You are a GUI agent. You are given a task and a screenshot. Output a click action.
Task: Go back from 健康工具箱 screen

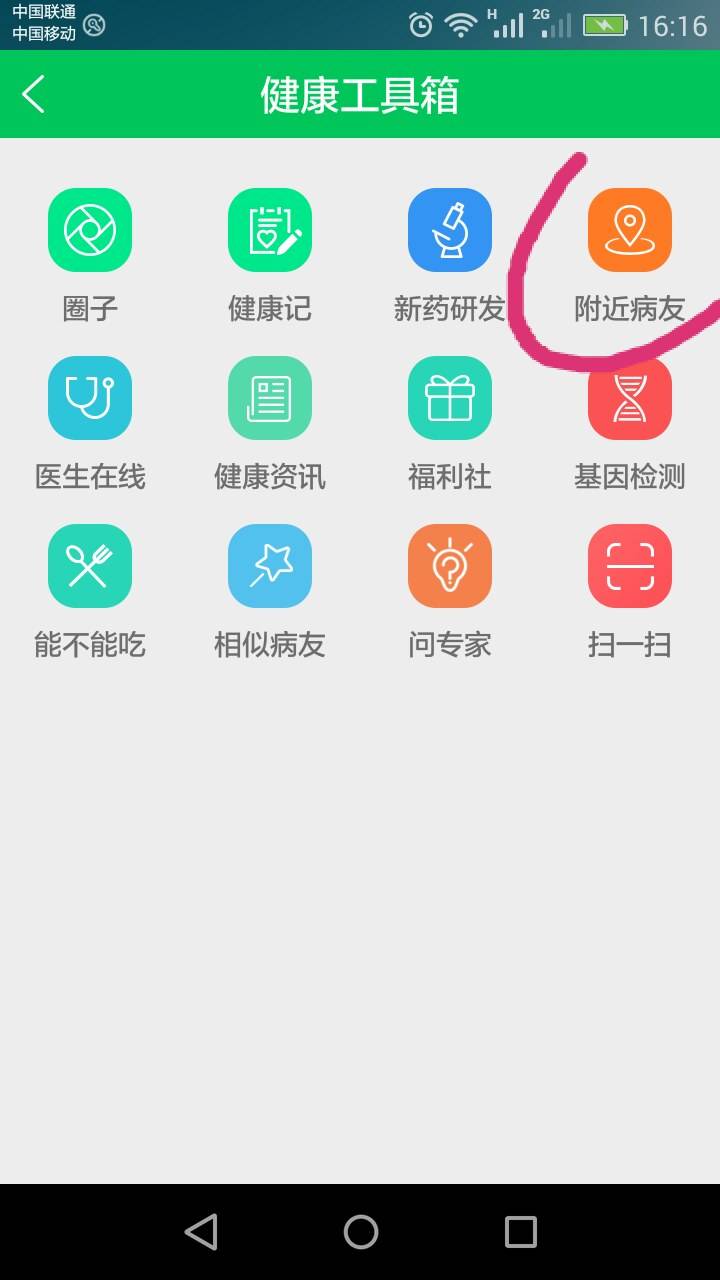[x=34, y=95]
